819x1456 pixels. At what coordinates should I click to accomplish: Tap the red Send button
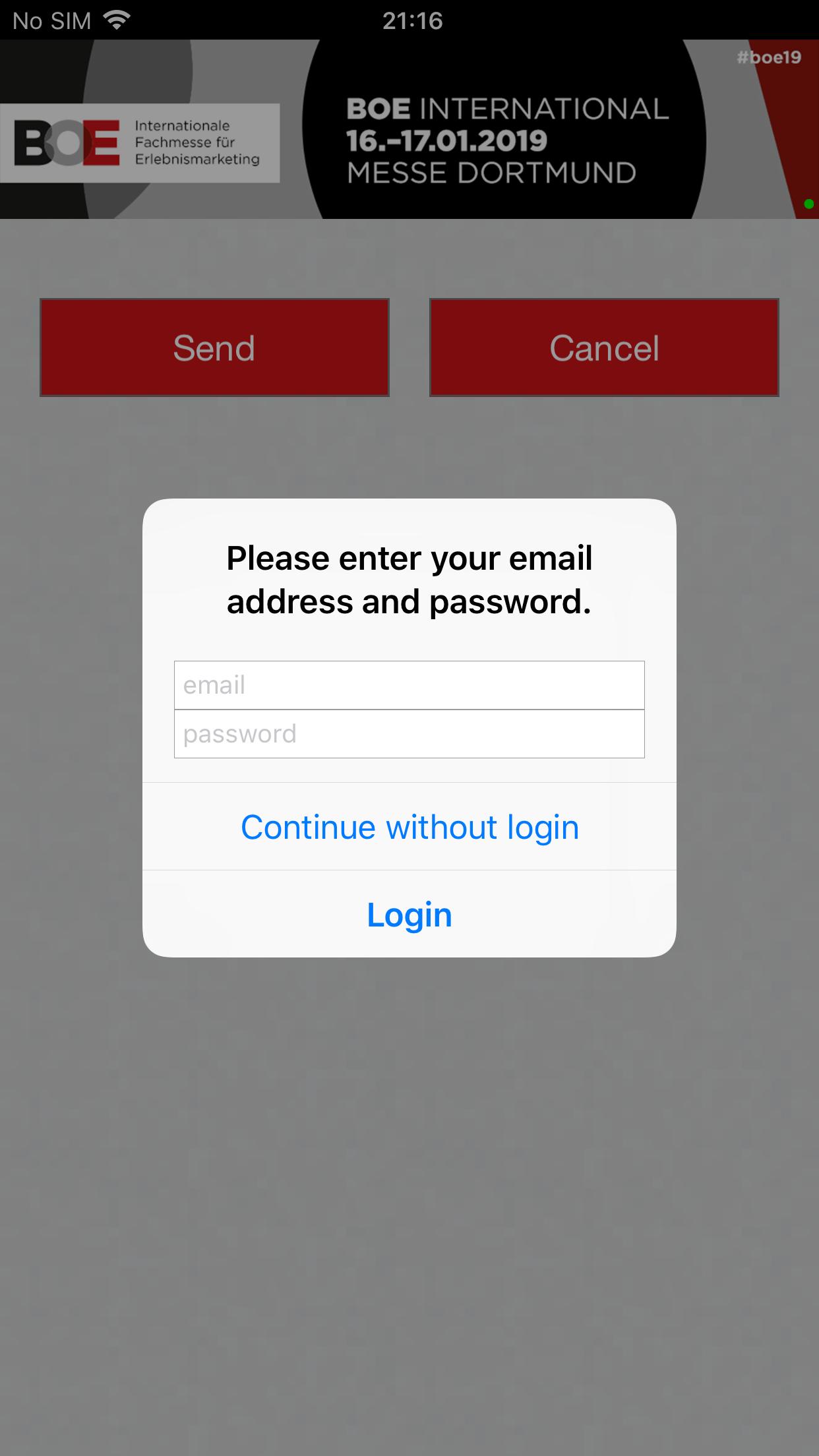214,348
